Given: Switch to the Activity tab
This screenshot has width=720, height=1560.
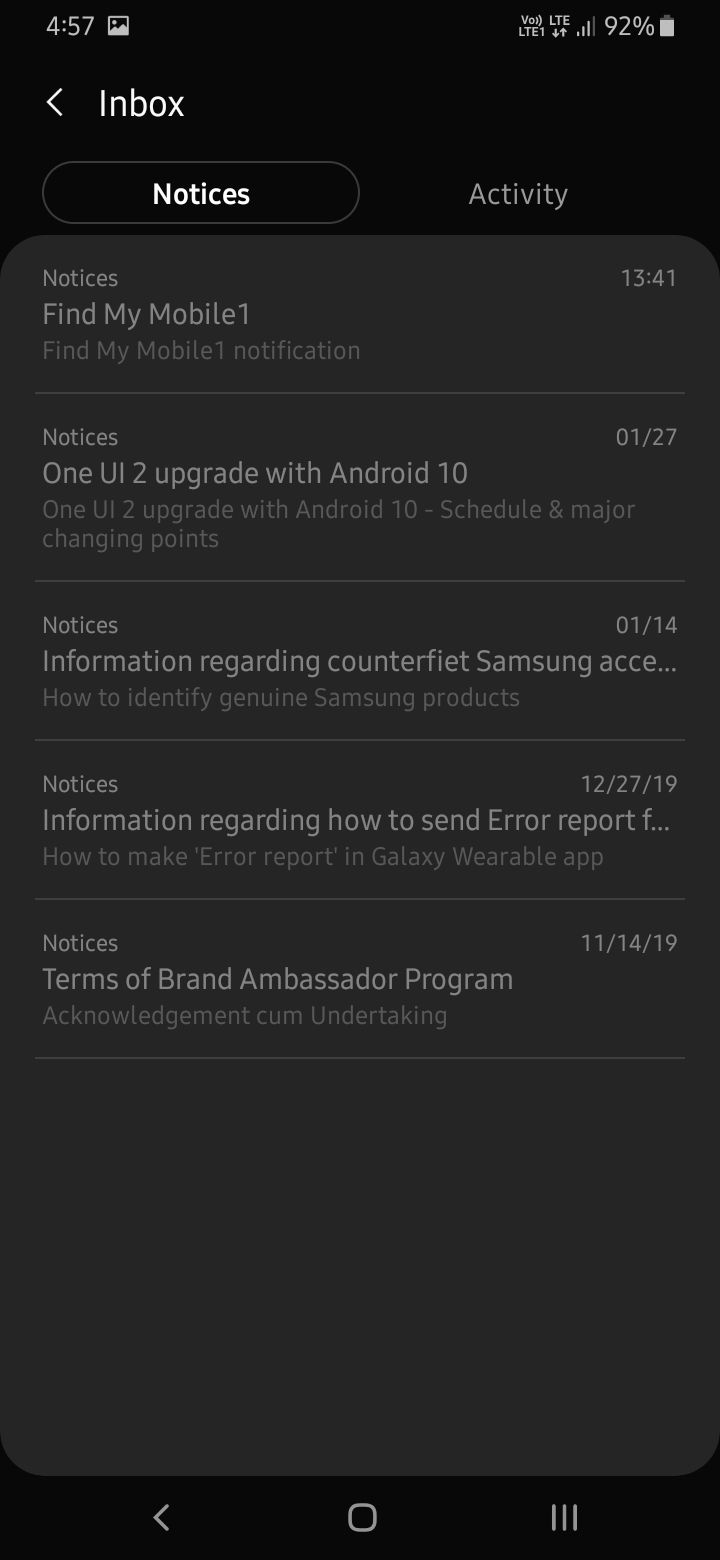Looking at the screenshot, I should 518,193.
